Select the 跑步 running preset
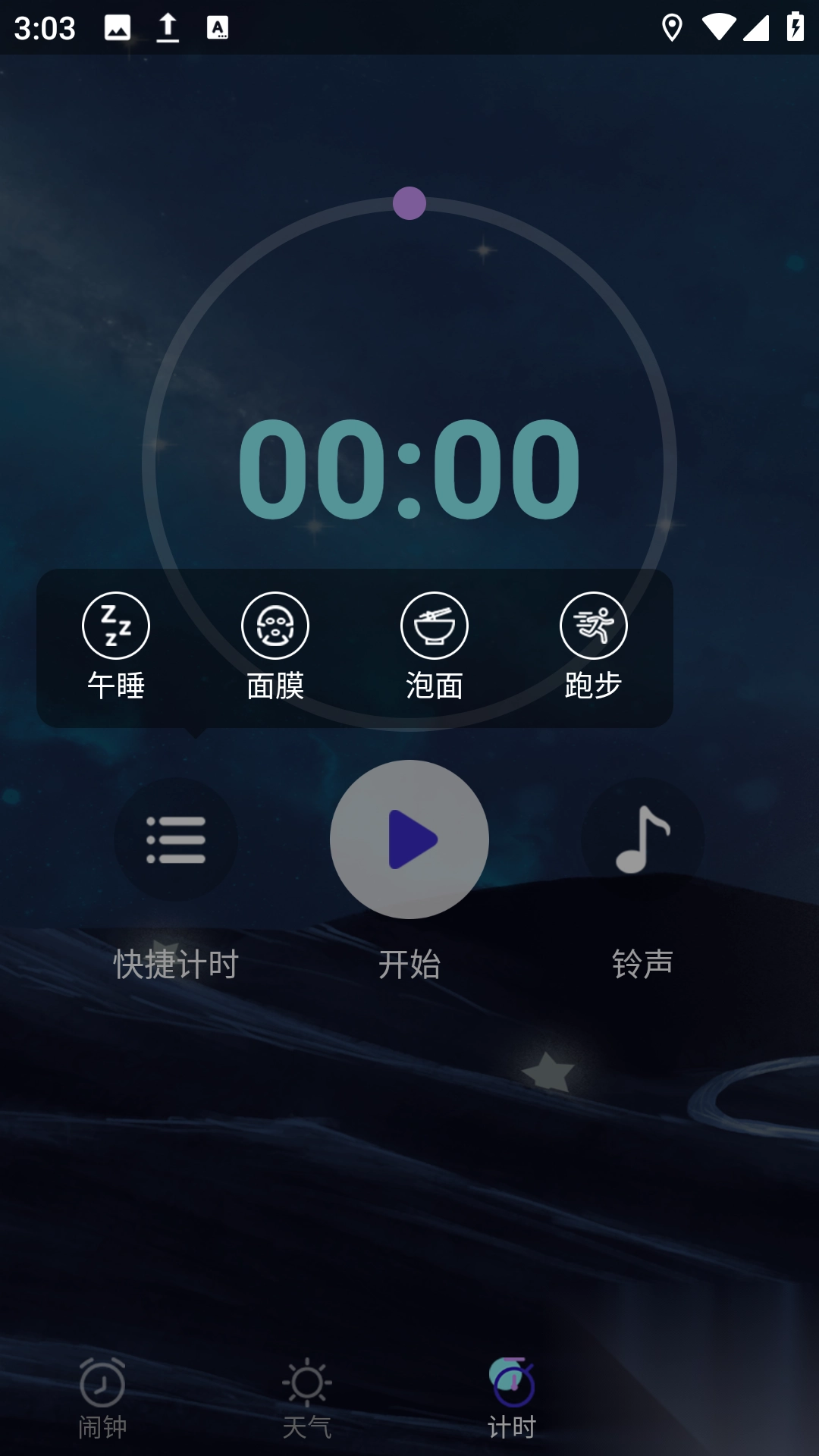The height and width of the screenshot is (1456, 819). click(x=594, y=645)
